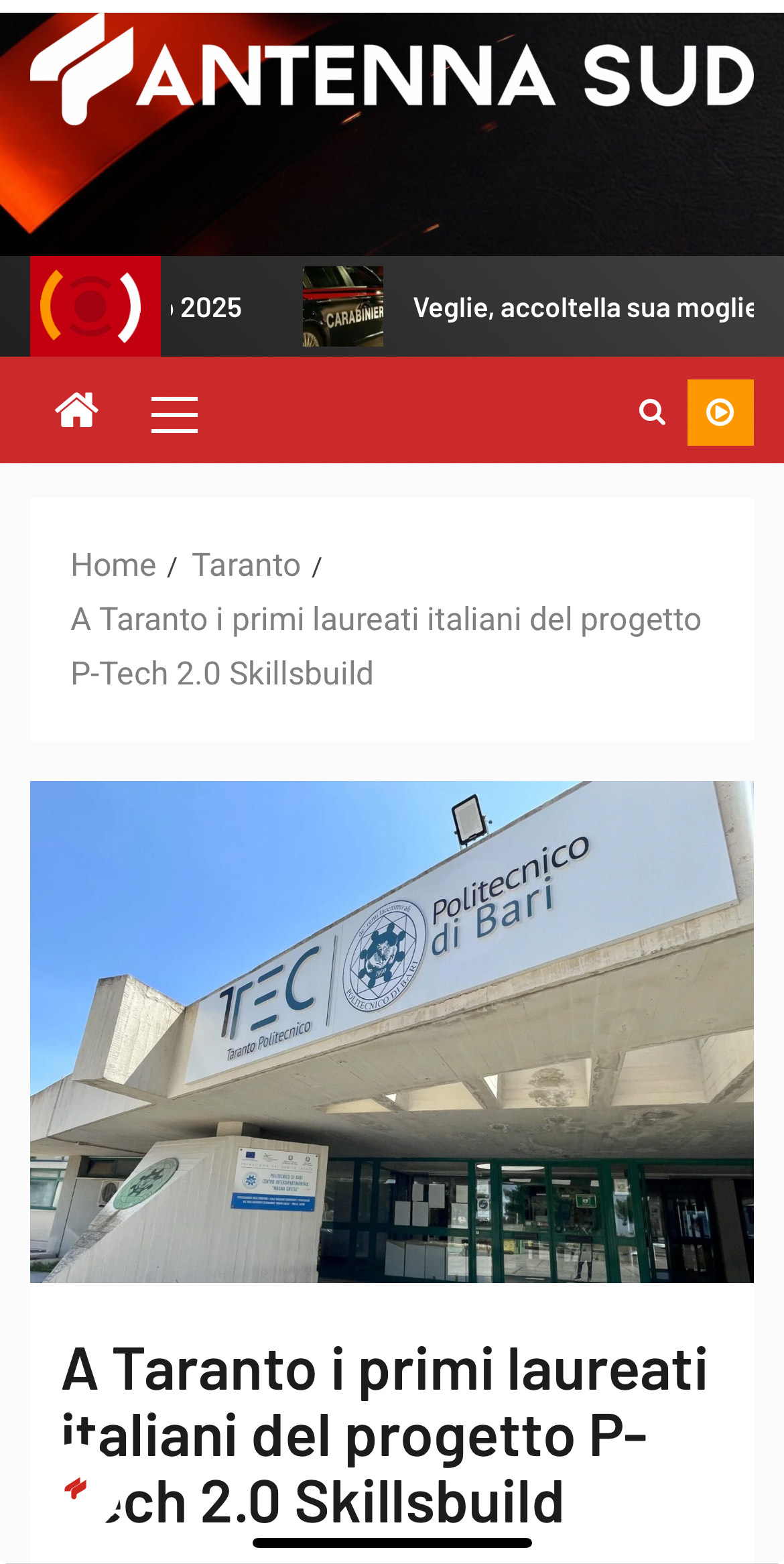Open the Home breadcrumb link

pyautogui.click(x=113, y=565)
